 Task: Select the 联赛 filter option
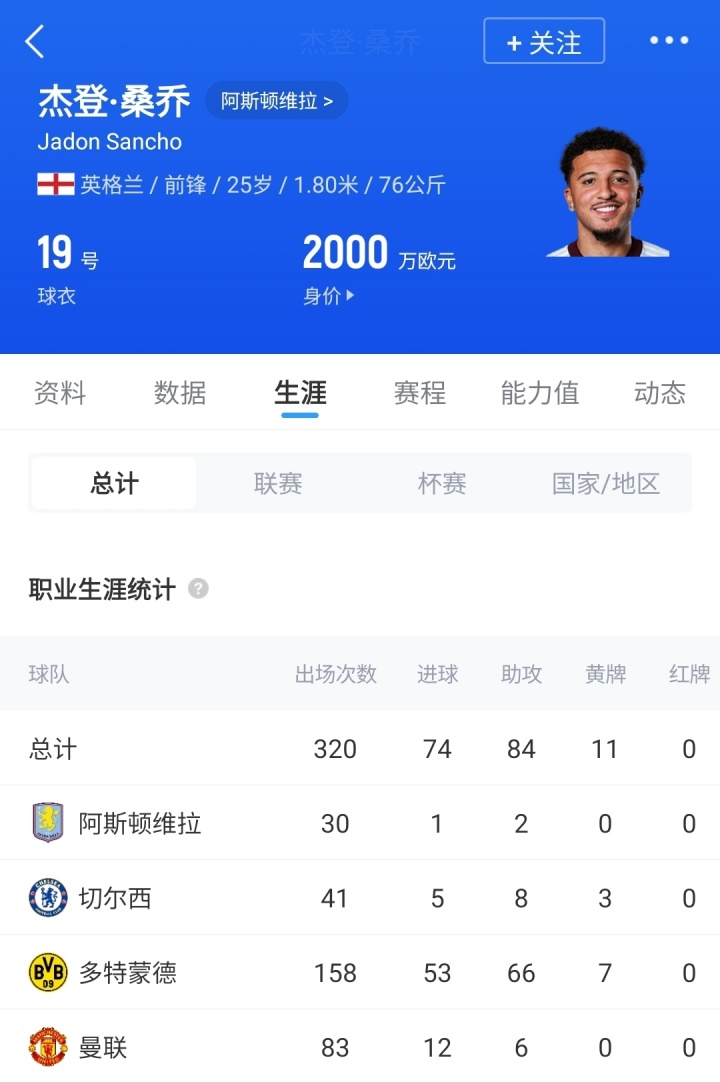tap(277, 483)
